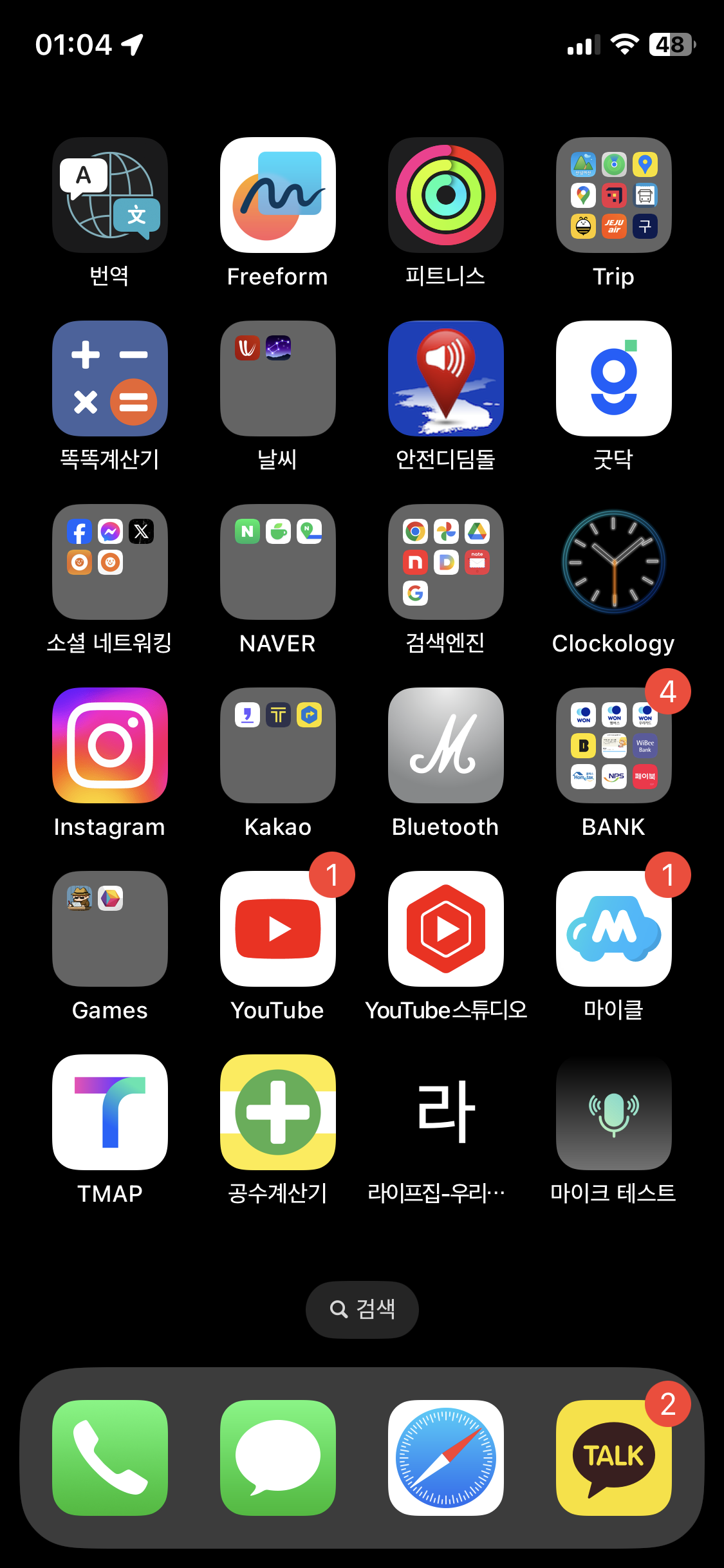Screen dimensions: 724x1568
Task: Open the BANK folder
Action: [x=613, y=745]
